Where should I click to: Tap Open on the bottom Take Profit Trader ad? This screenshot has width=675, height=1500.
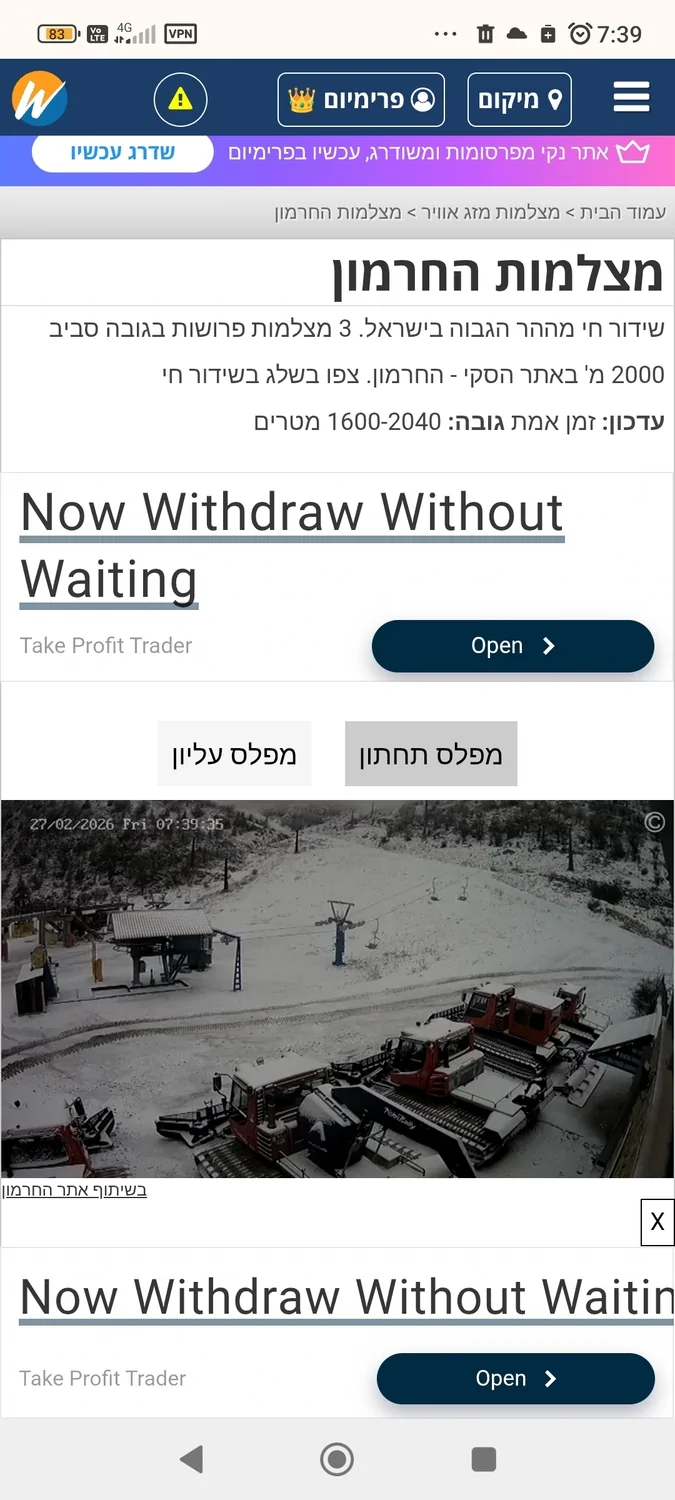click(x=515, y=1378)
